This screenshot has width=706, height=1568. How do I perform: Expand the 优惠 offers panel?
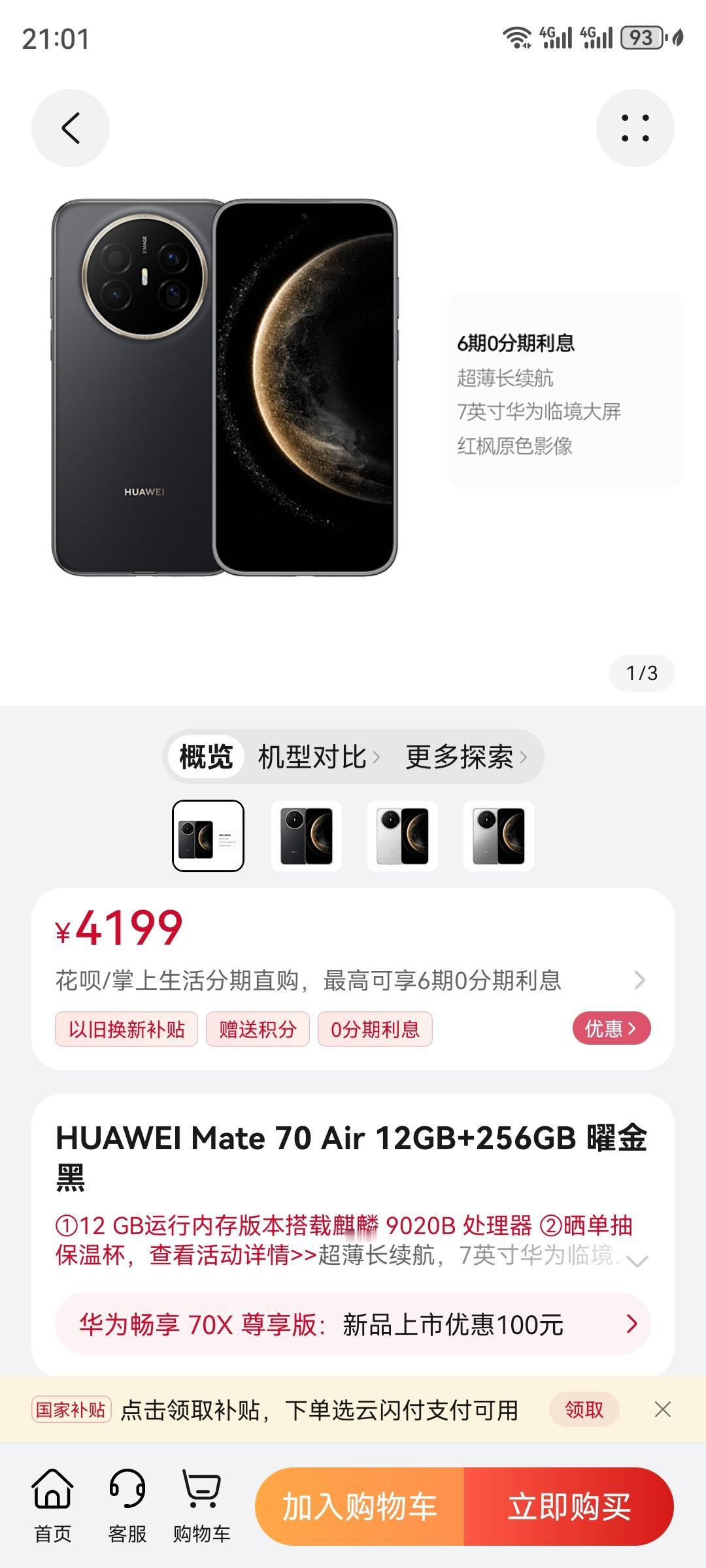(x=611, y=1028)
